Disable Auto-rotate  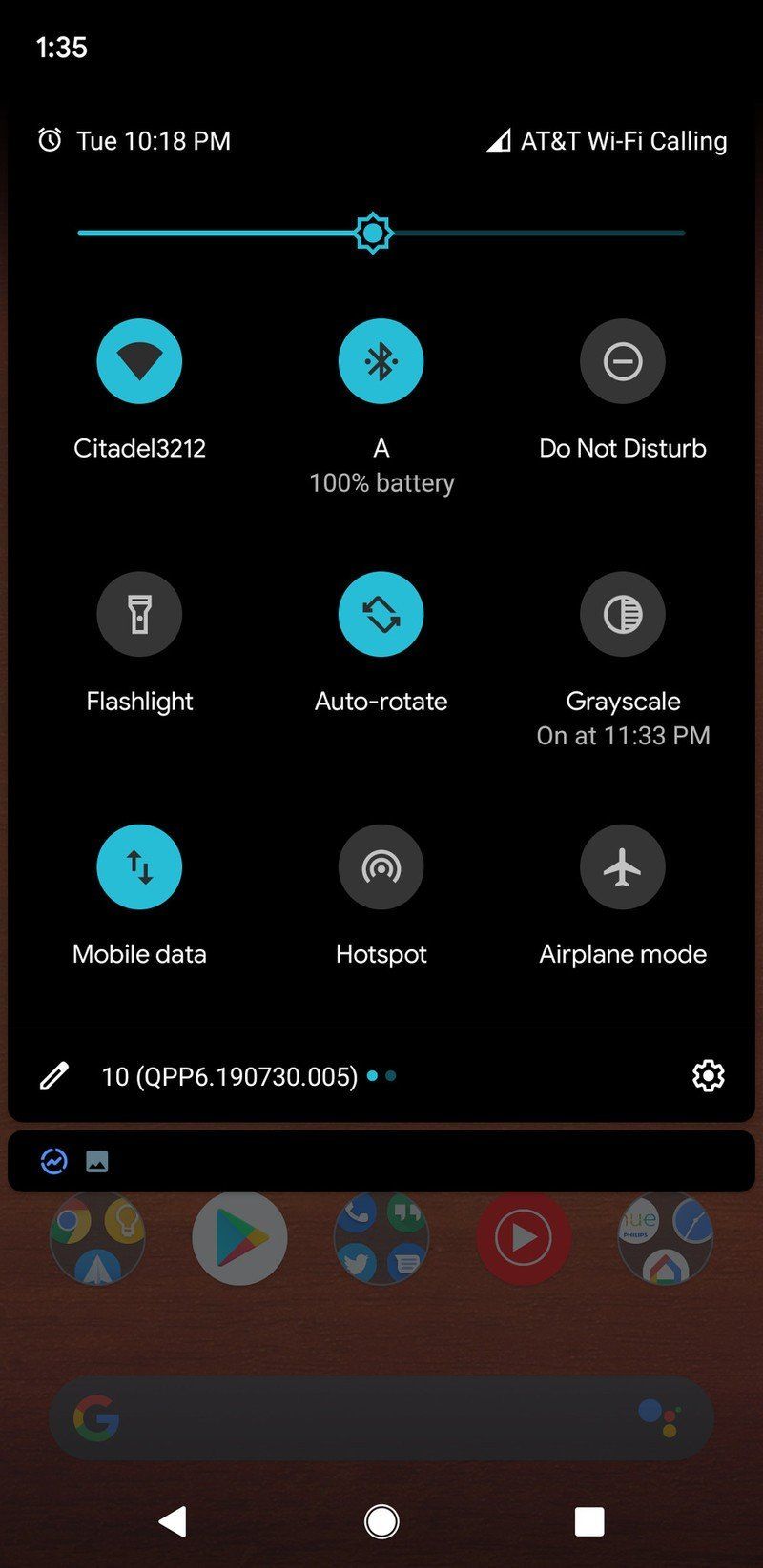coord(381,614)
